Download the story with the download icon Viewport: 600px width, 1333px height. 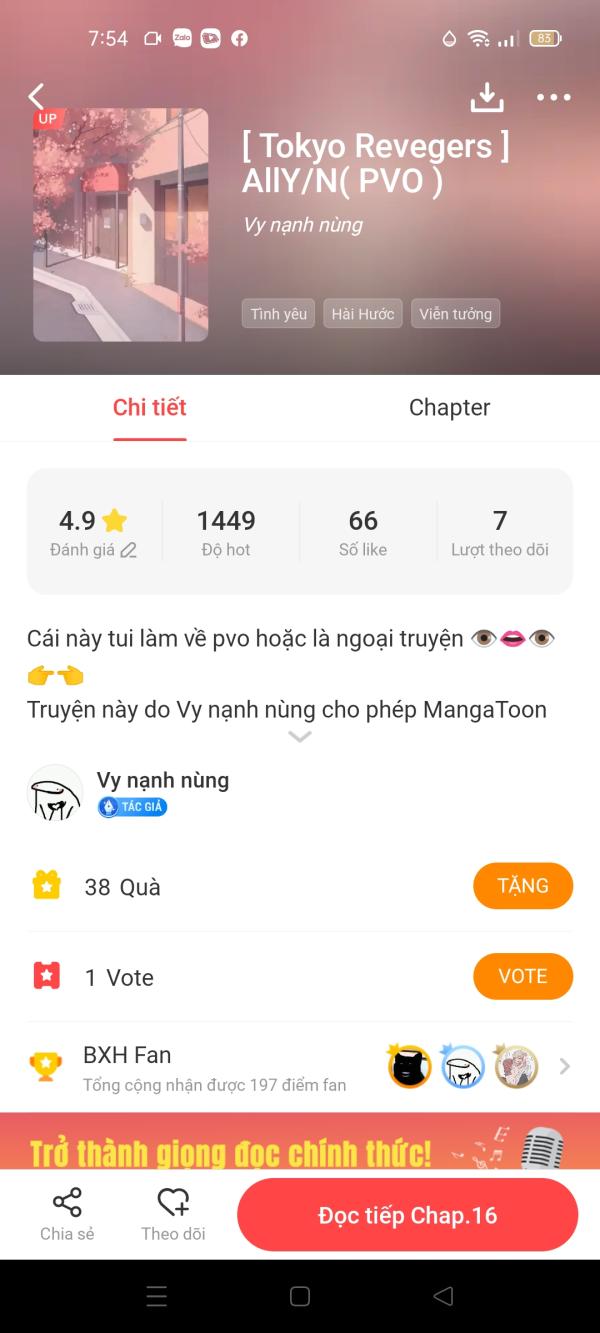[x=486, y=97]
